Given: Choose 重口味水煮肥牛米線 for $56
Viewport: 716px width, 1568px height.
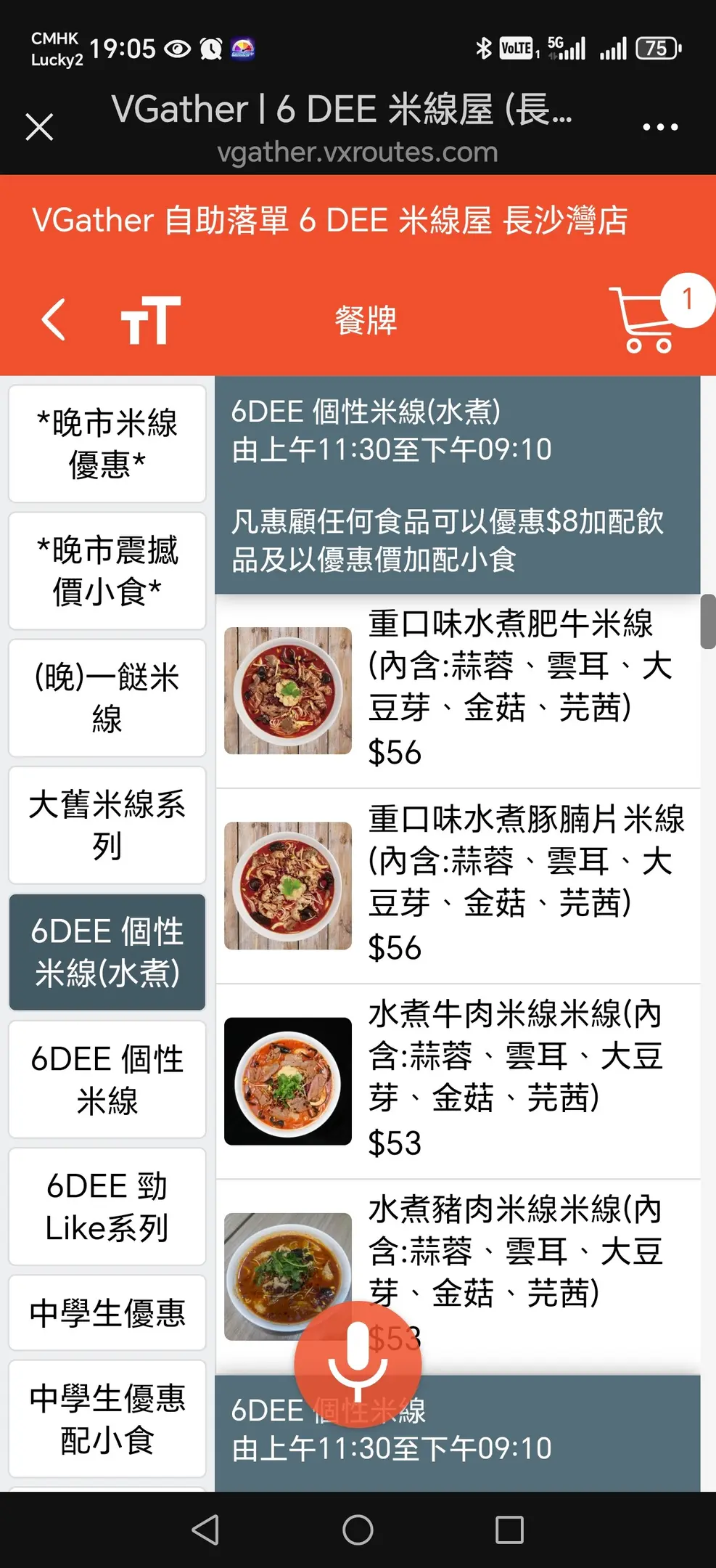Looking at the screenshot, I should coord(457,690).
